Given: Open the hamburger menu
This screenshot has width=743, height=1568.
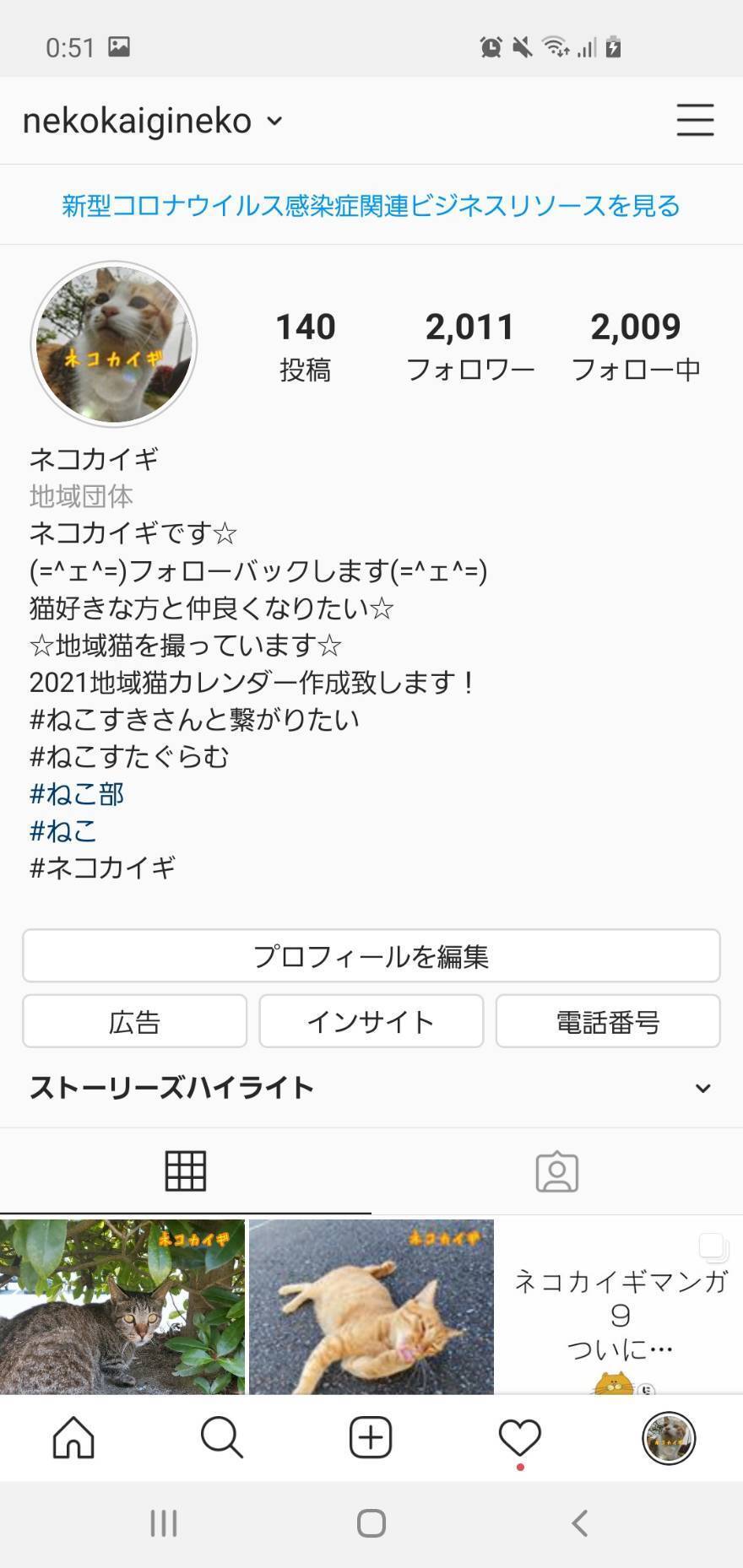Looking at the screenshot, I should tap(695, 120).
